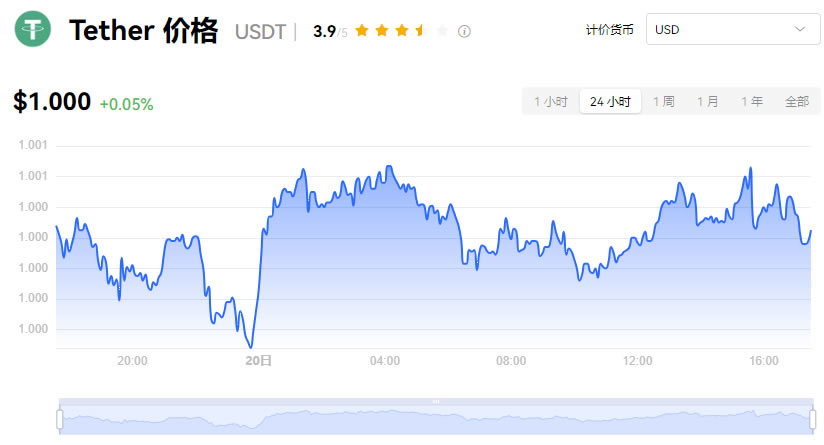Viewport: 824px width, 445px height.
Task: Tap the right handle of chart range slider
Action: click(811, 419)
